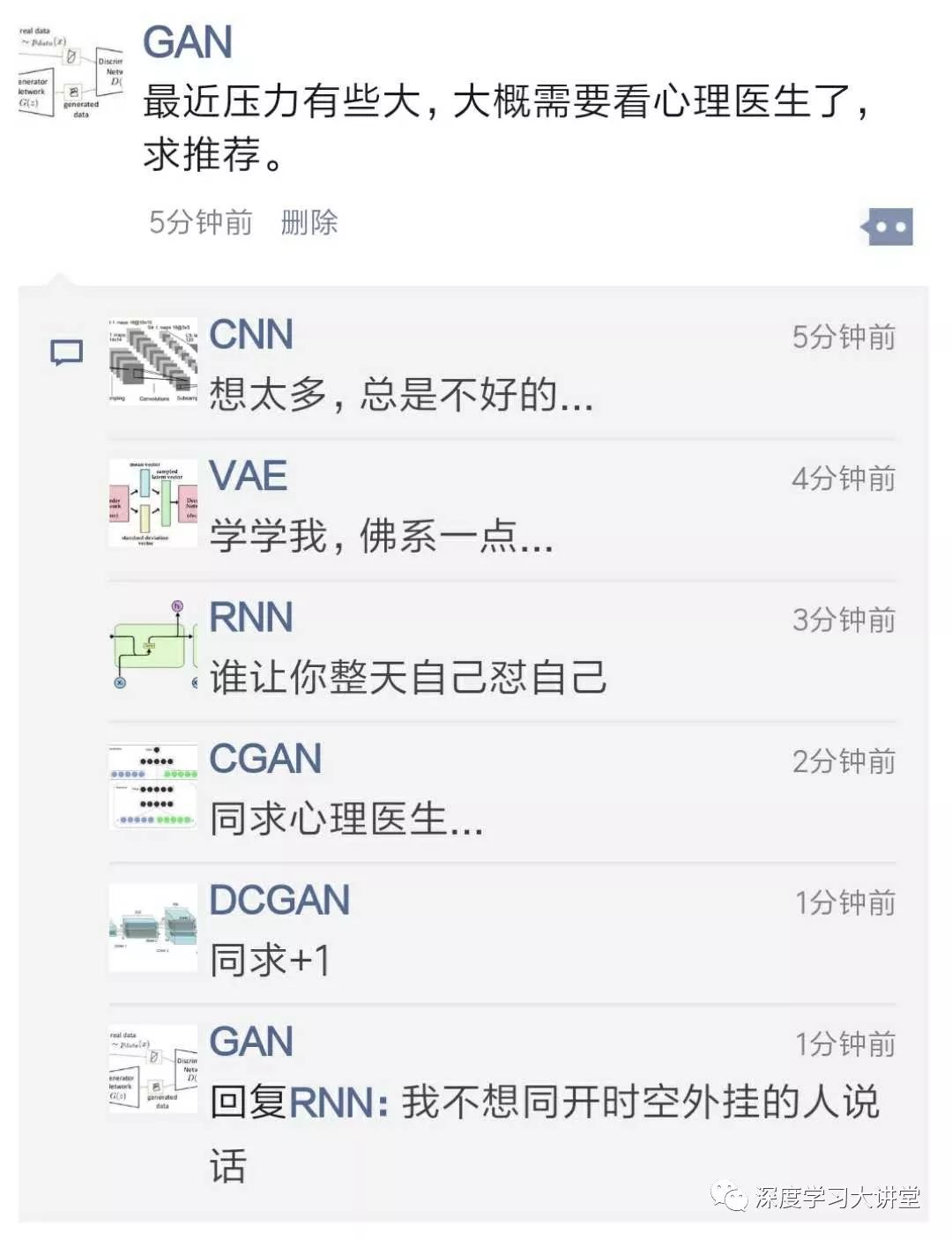Reply to RNN's comment
952x1240 pixels.
point(407,677)
